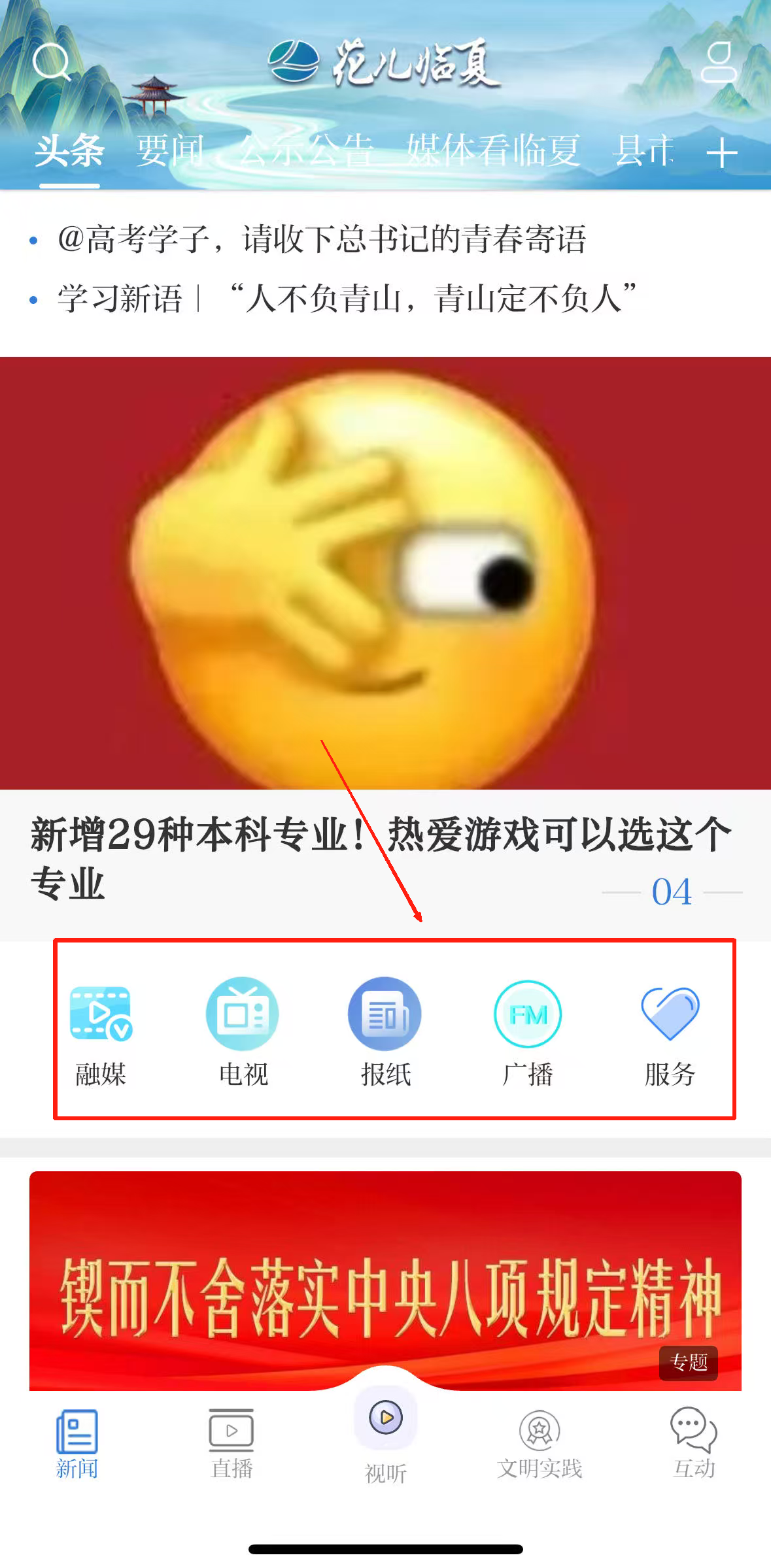Read the 学习新语 headline
The image size is (771, 1568).
coord(347,299)
